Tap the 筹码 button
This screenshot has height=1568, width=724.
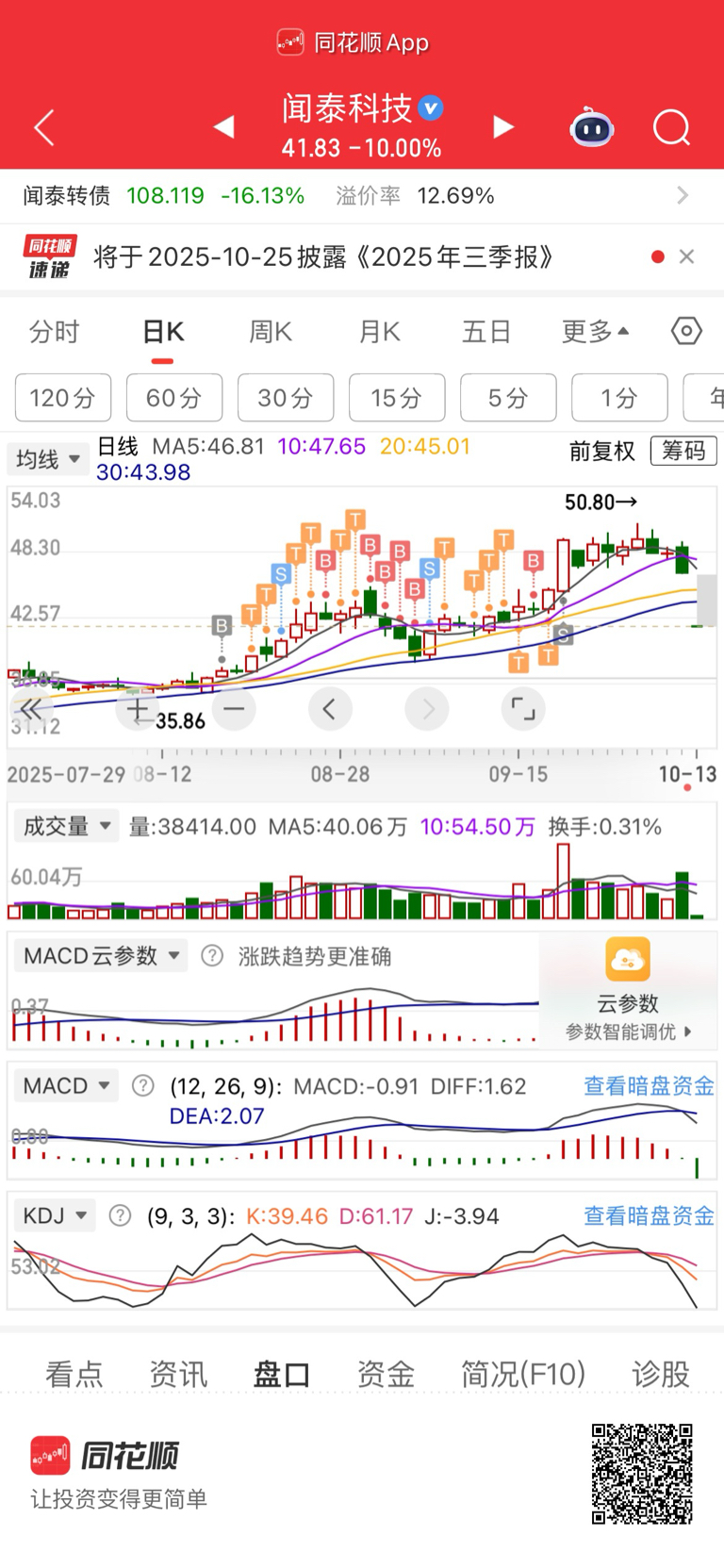[683, 451]
